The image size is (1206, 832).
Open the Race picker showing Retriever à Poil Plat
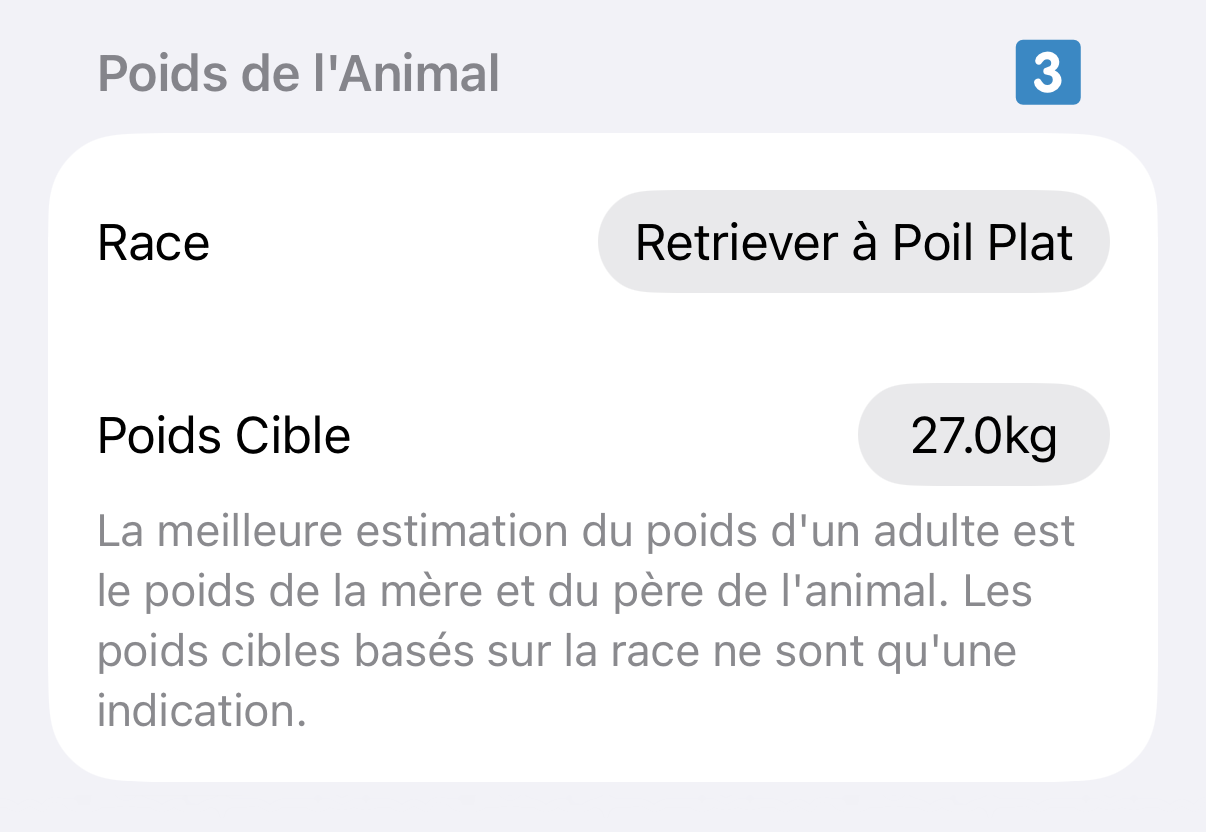coord(853,242)
